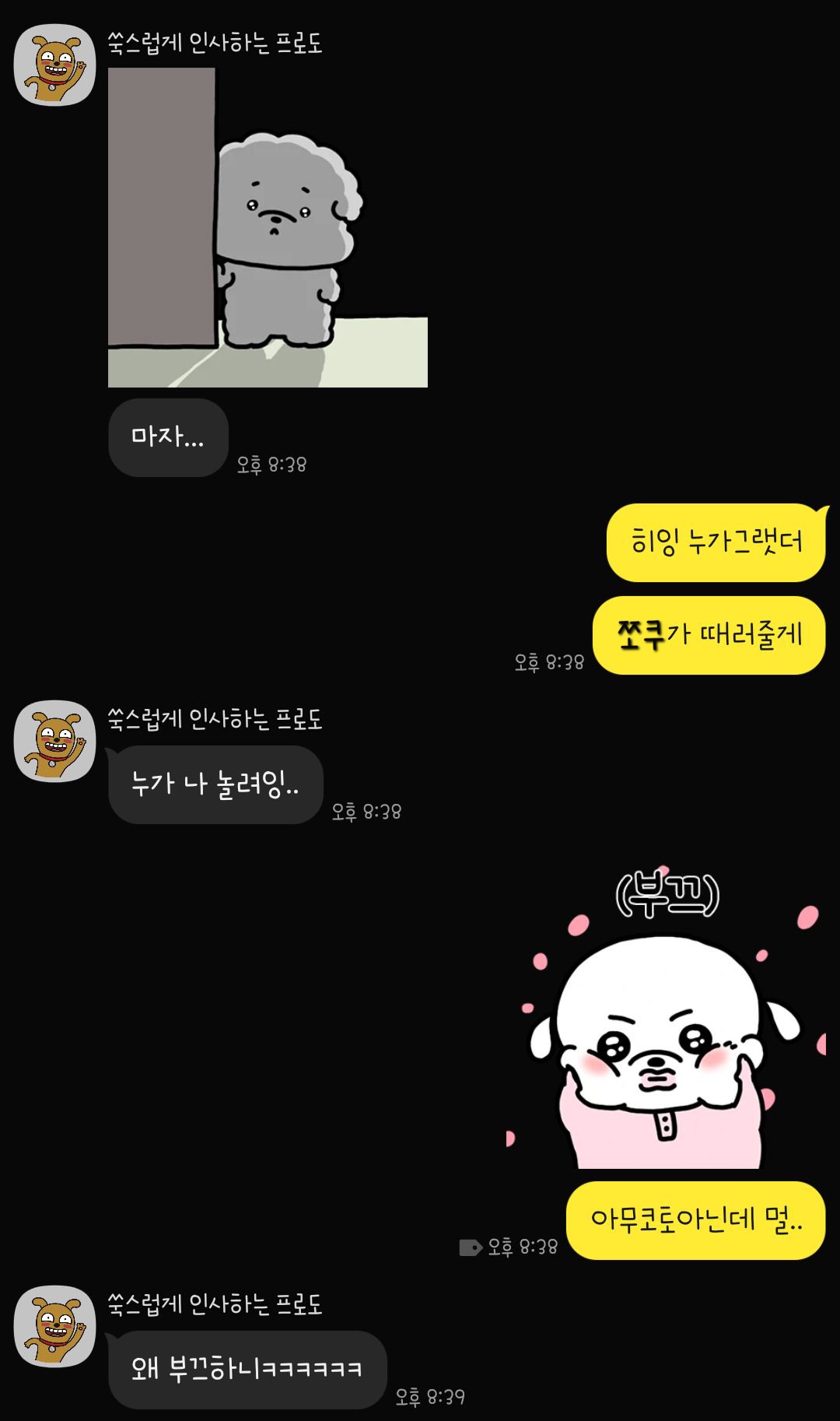Open the profile picture beside 왜 부끄하니ㅋㅋㅋㅋㅋㅋ
The height and width of the screenshot is (1421, 840).
[54, 1326]
